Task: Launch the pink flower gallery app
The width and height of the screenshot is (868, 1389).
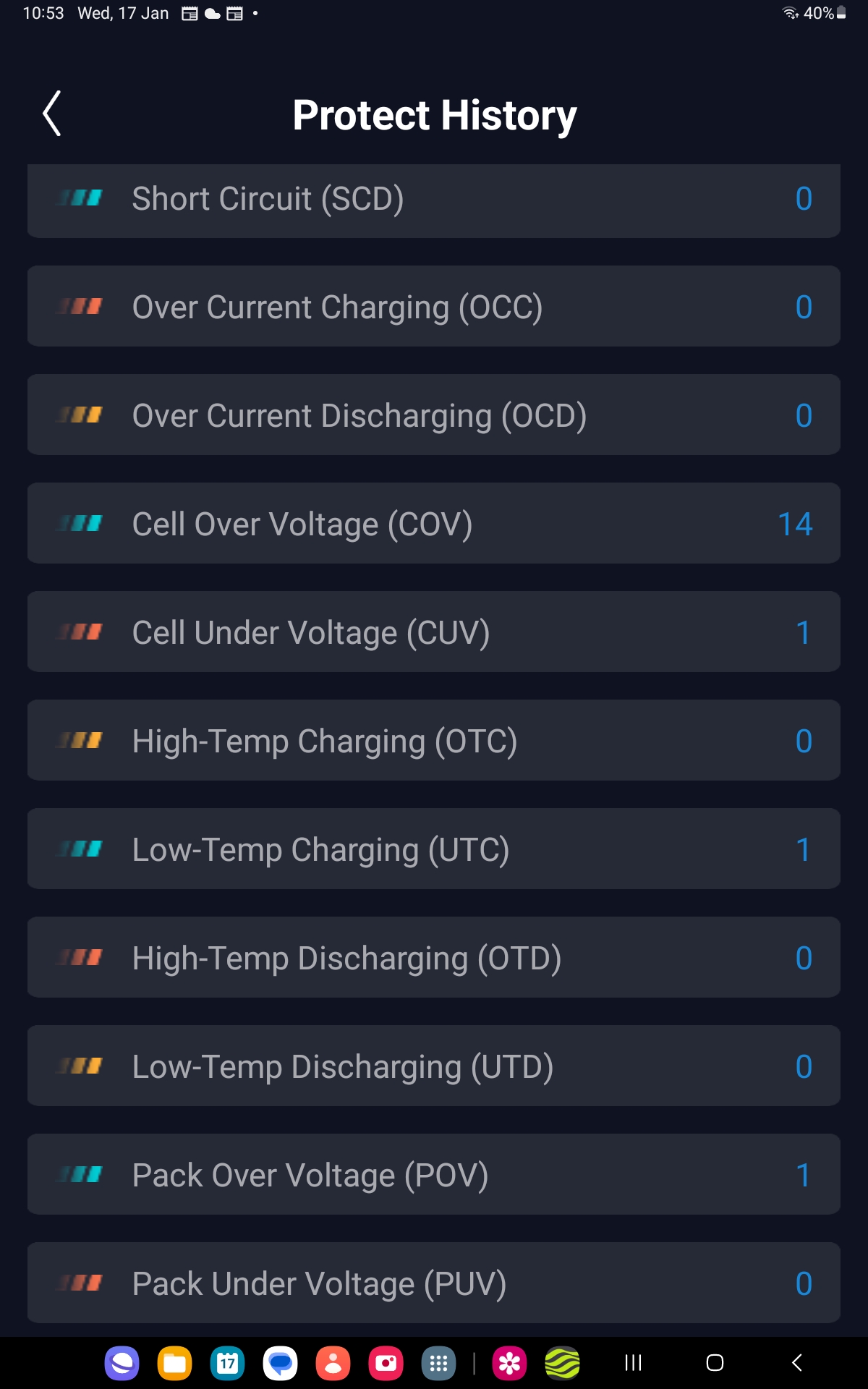Action: (x=510, y=1363)
